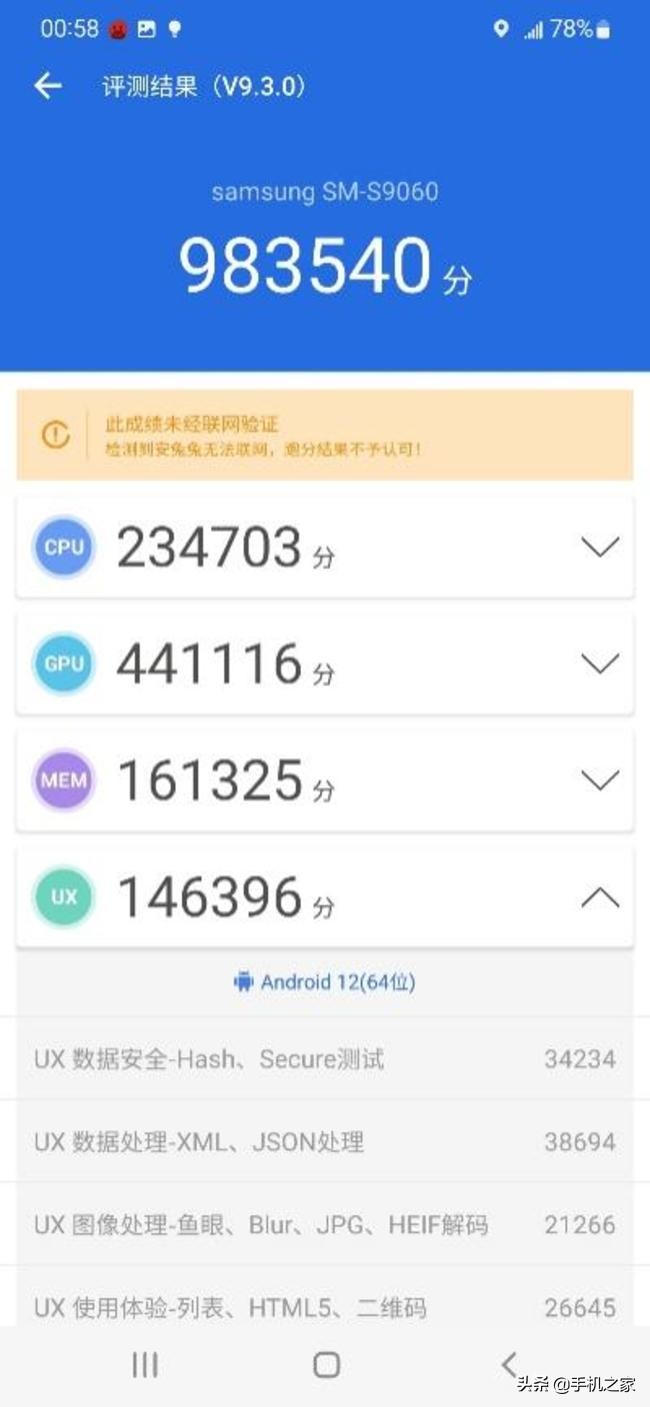
Task: Tap the system back button
Action: [508, 1364]
